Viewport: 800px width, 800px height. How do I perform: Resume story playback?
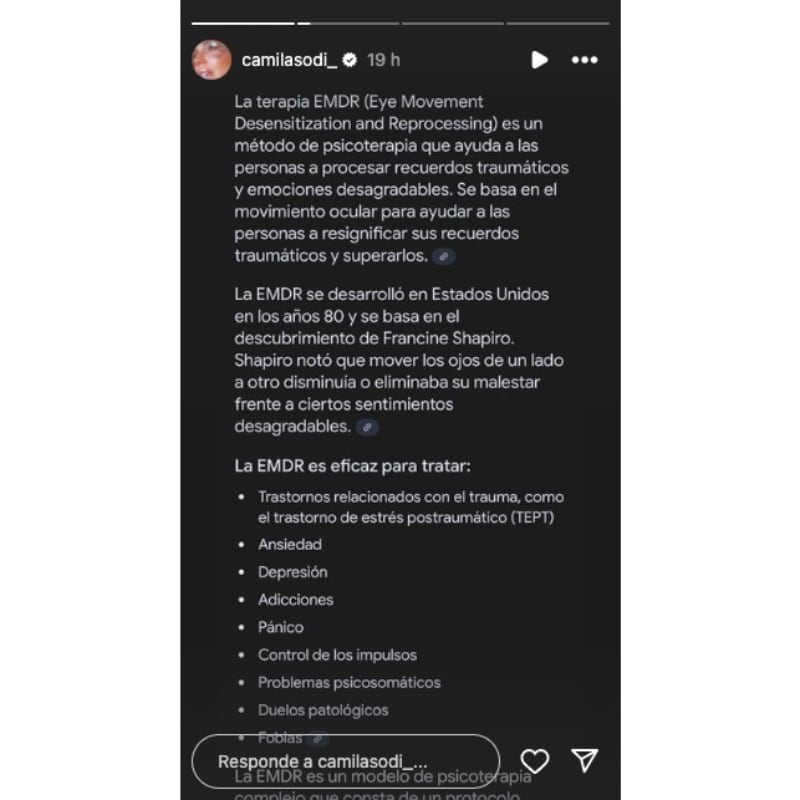click(539, 60)
